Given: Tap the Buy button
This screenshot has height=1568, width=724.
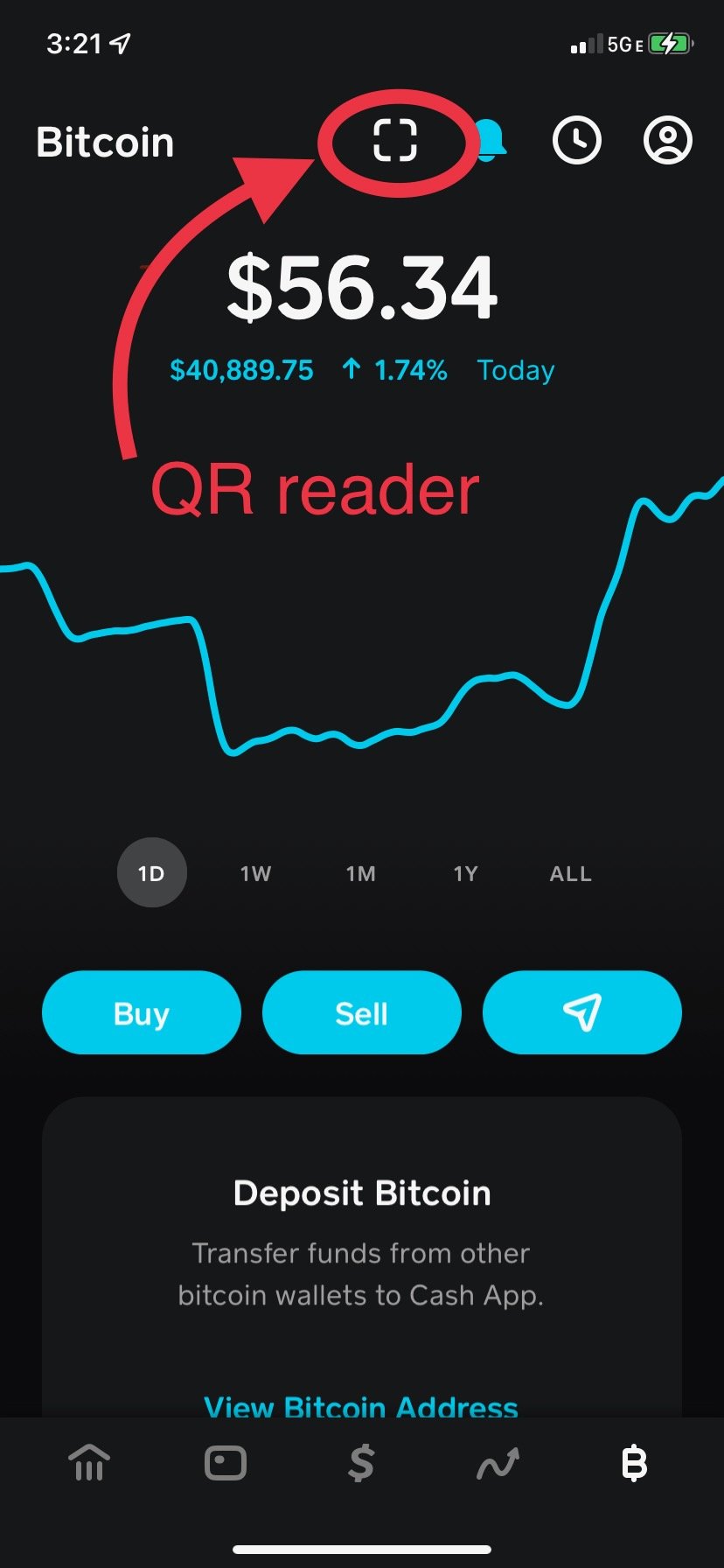Looking at the screenshot, I should point(142,1012).
